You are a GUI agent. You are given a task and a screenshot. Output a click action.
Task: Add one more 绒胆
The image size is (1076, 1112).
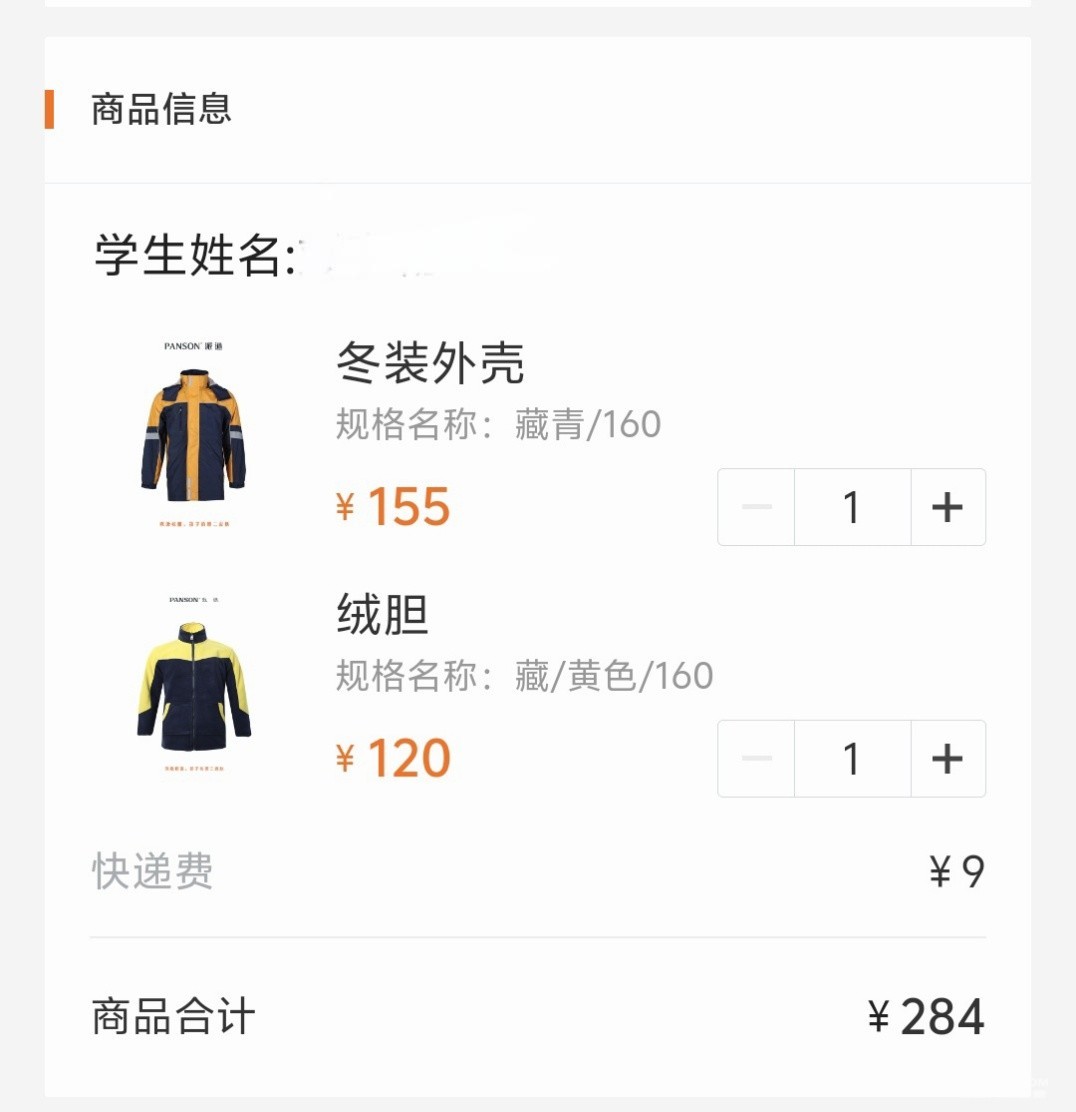pos(947,759)
